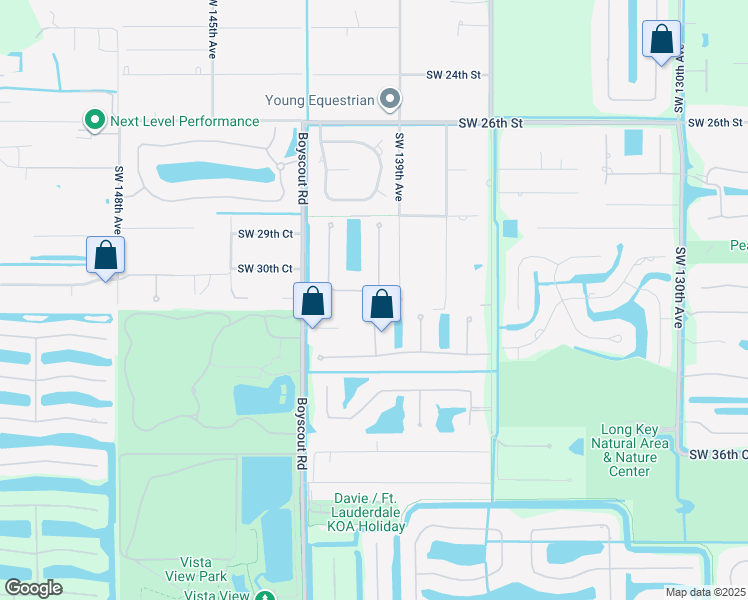Image resolution: width=748 pixels, height=600 pixels.
Task: Open the Young Equestrian place pin
Action: pyautogui.click(x=391, y=99)
